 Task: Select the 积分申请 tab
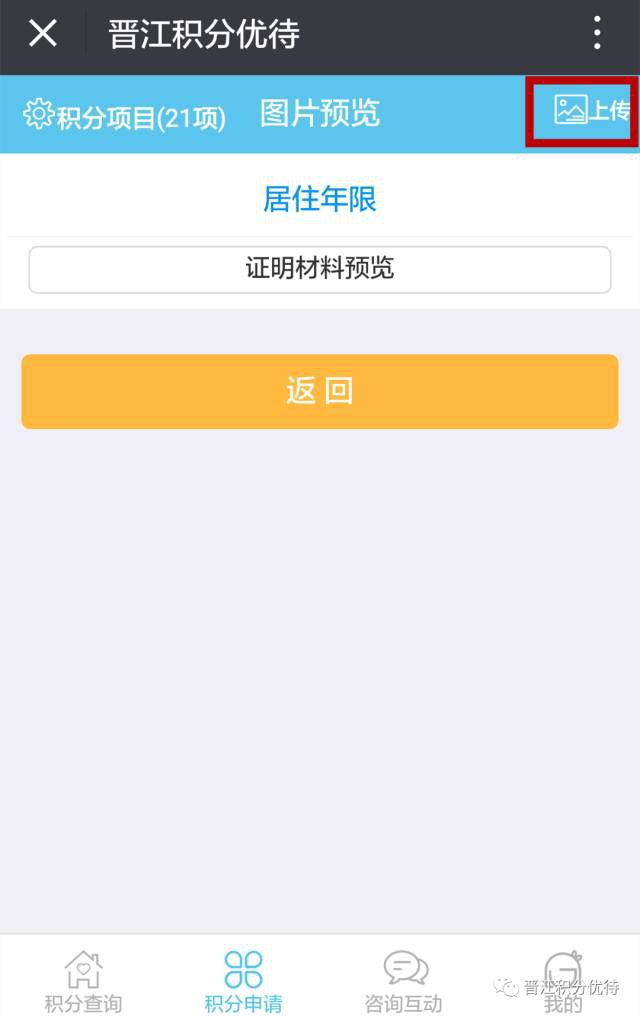(243, 980)
